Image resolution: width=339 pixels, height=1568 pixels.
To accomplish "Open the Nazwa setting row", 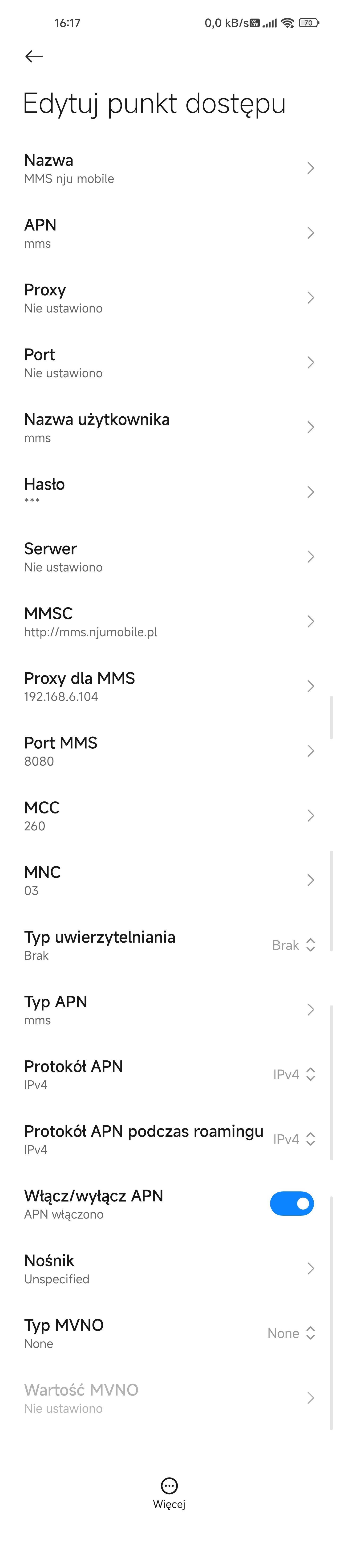I will tap(169, 169).
